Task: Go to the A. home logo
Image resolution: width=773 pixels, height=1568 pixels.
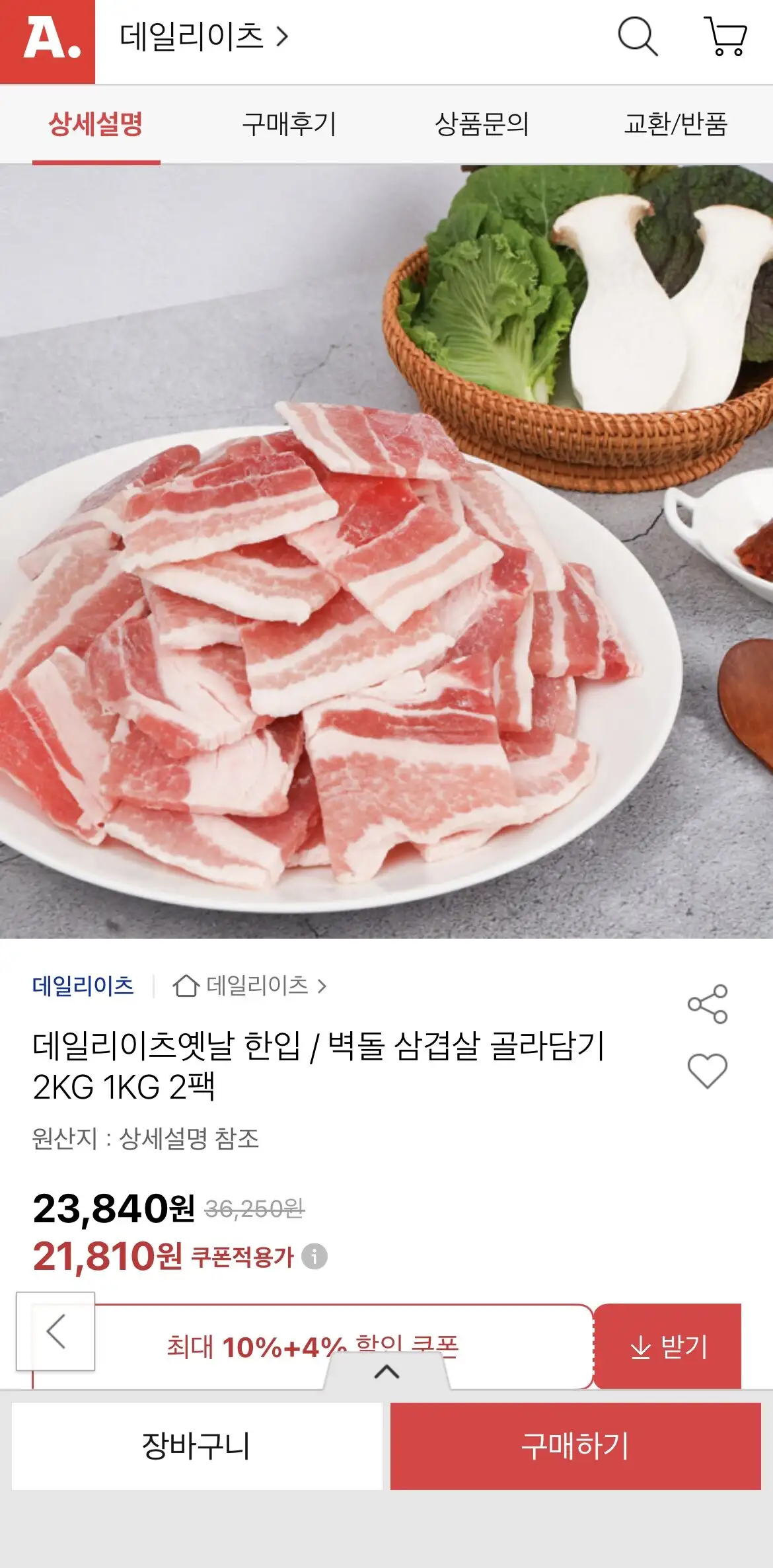Action: (x=48, y=41)
